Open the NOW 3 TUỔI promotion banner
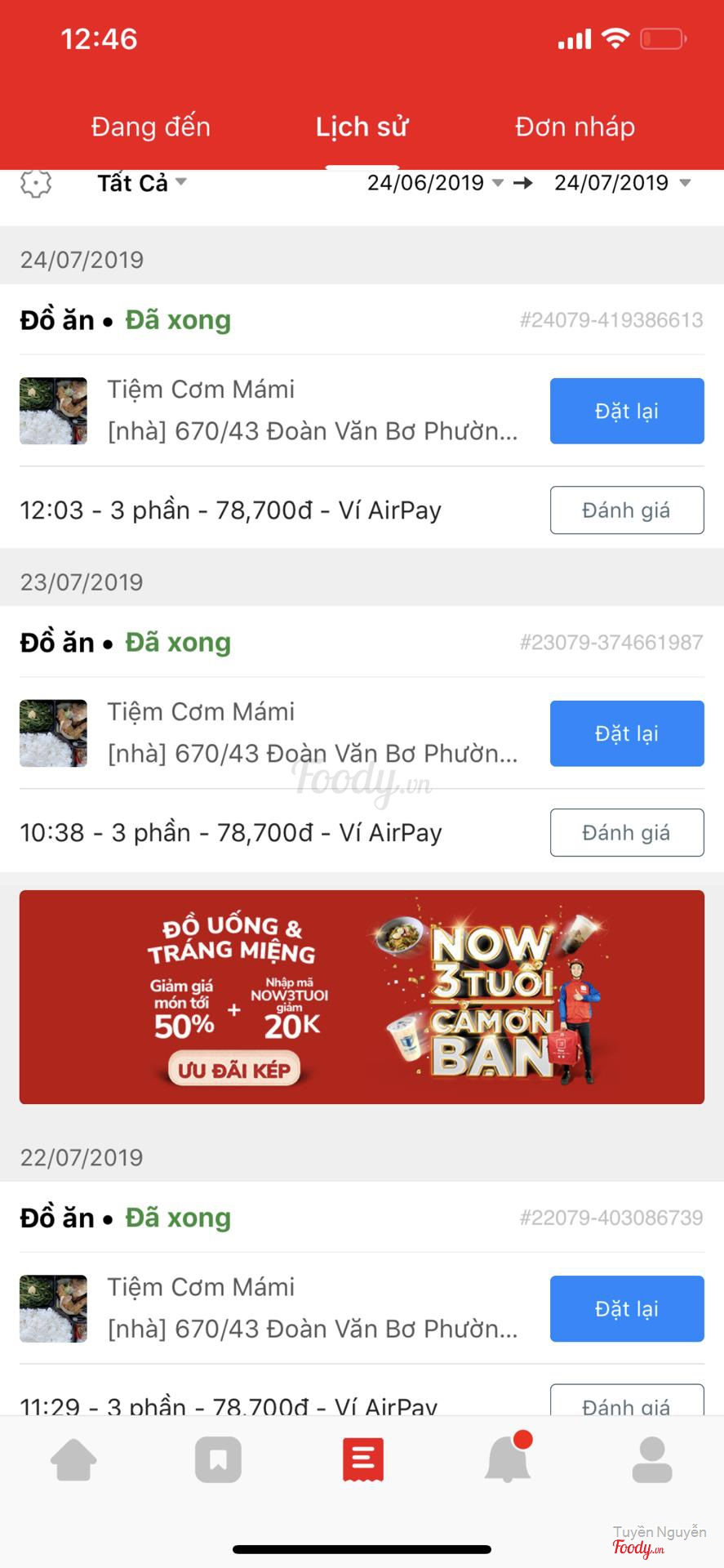Screen dimensions: 724x1568 [362, 996]
